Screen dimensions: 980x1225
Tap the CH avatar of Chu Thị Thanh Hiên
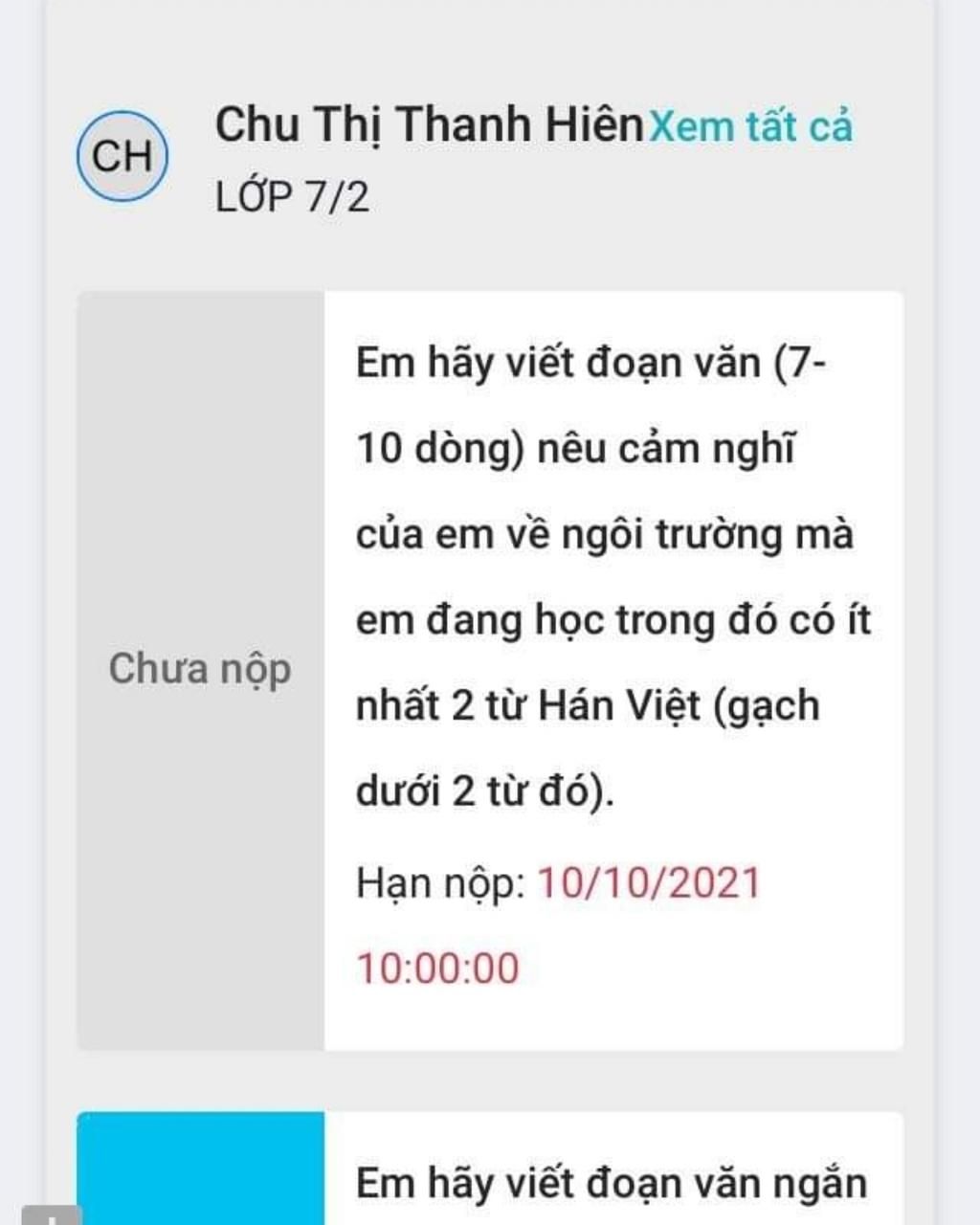coord(122,155)
